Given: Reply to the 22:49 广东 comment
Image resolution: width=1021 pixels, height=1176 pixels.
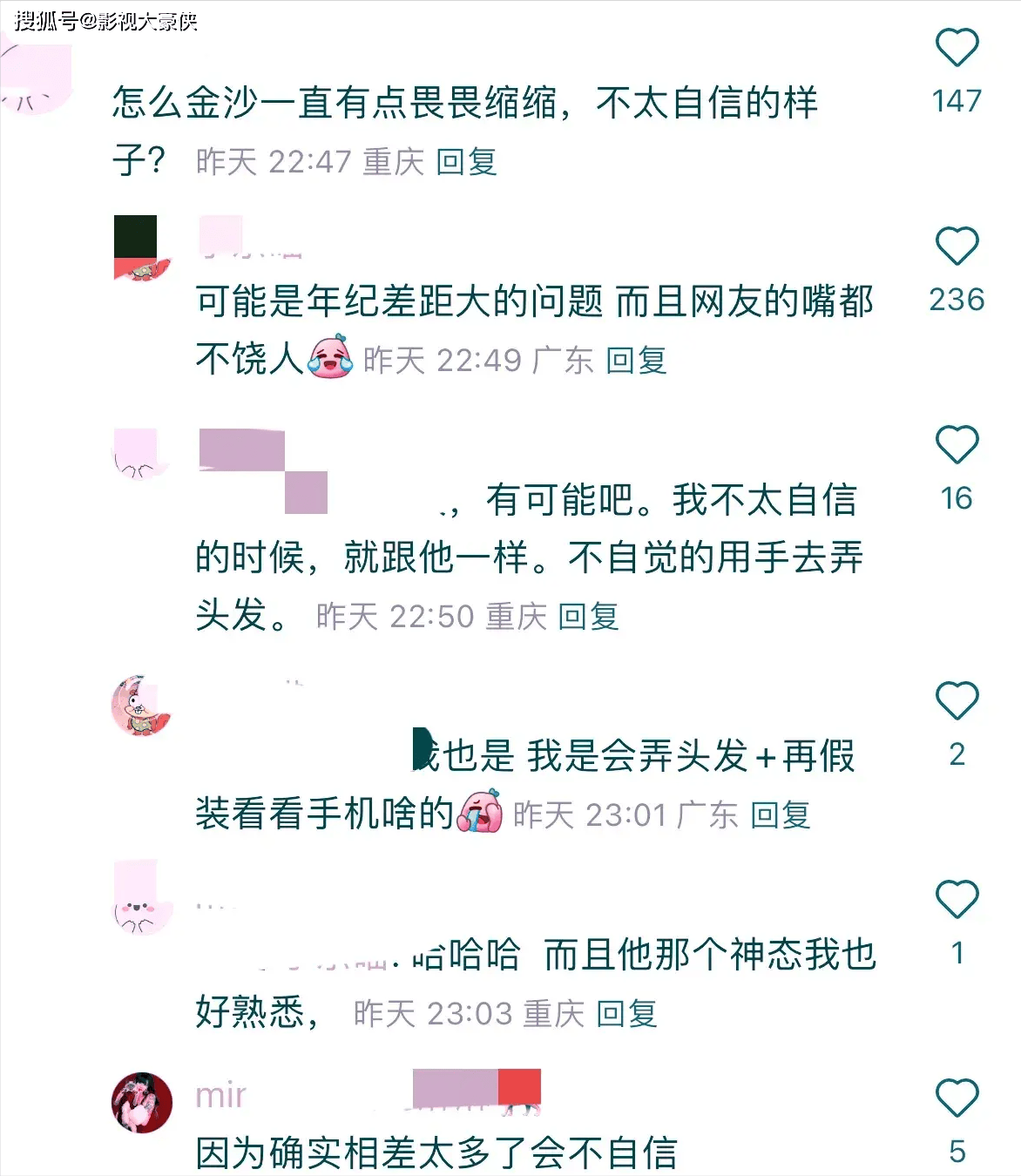Looking at the screenshot, I should pos(636,361).
